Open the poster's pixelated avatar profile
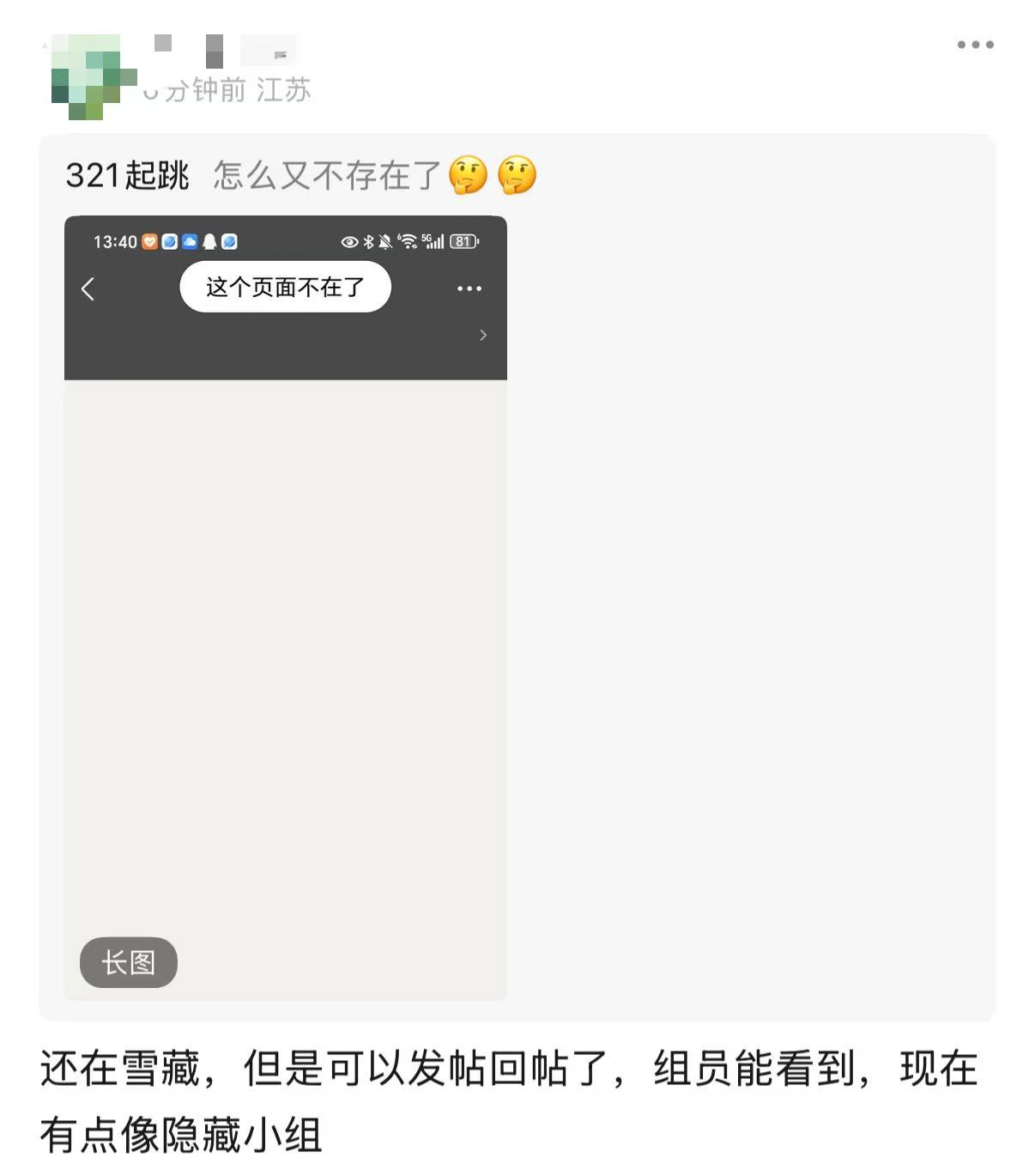The image size is (1035, 1176). click(x=89, y=77)
